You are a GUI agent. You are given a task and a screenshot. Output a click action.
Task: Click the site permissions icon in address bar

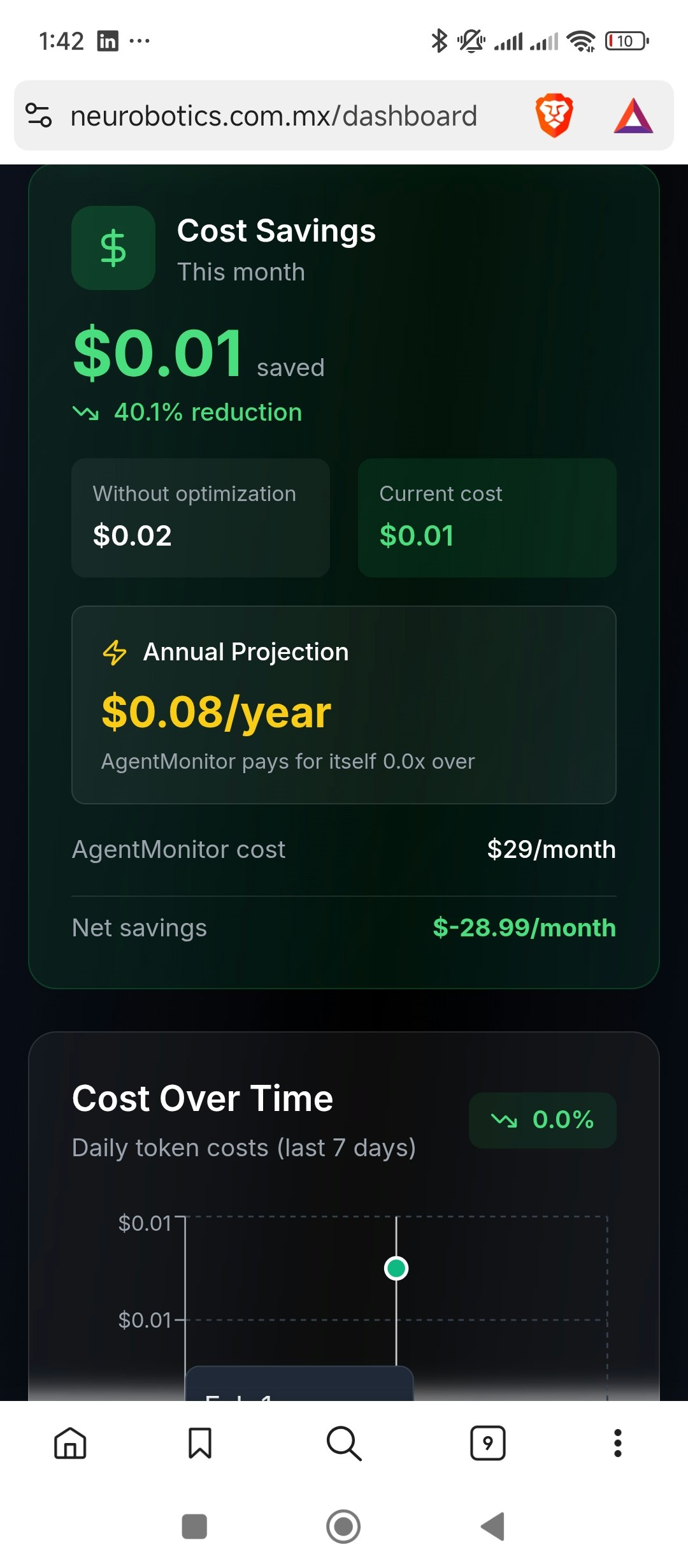point(39,115)
